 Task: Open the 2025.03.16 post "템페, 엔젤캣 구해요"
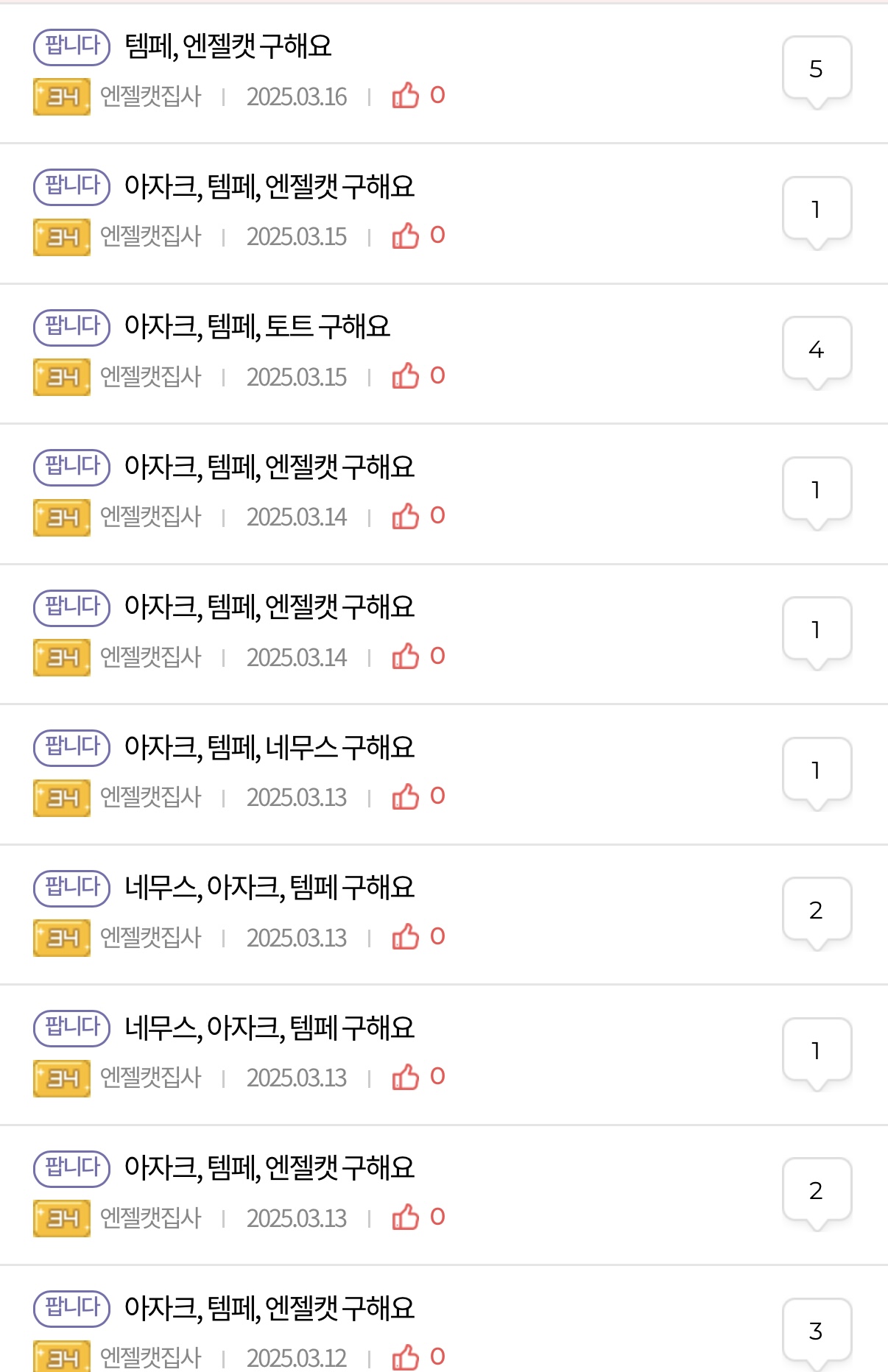pos(228,46)
